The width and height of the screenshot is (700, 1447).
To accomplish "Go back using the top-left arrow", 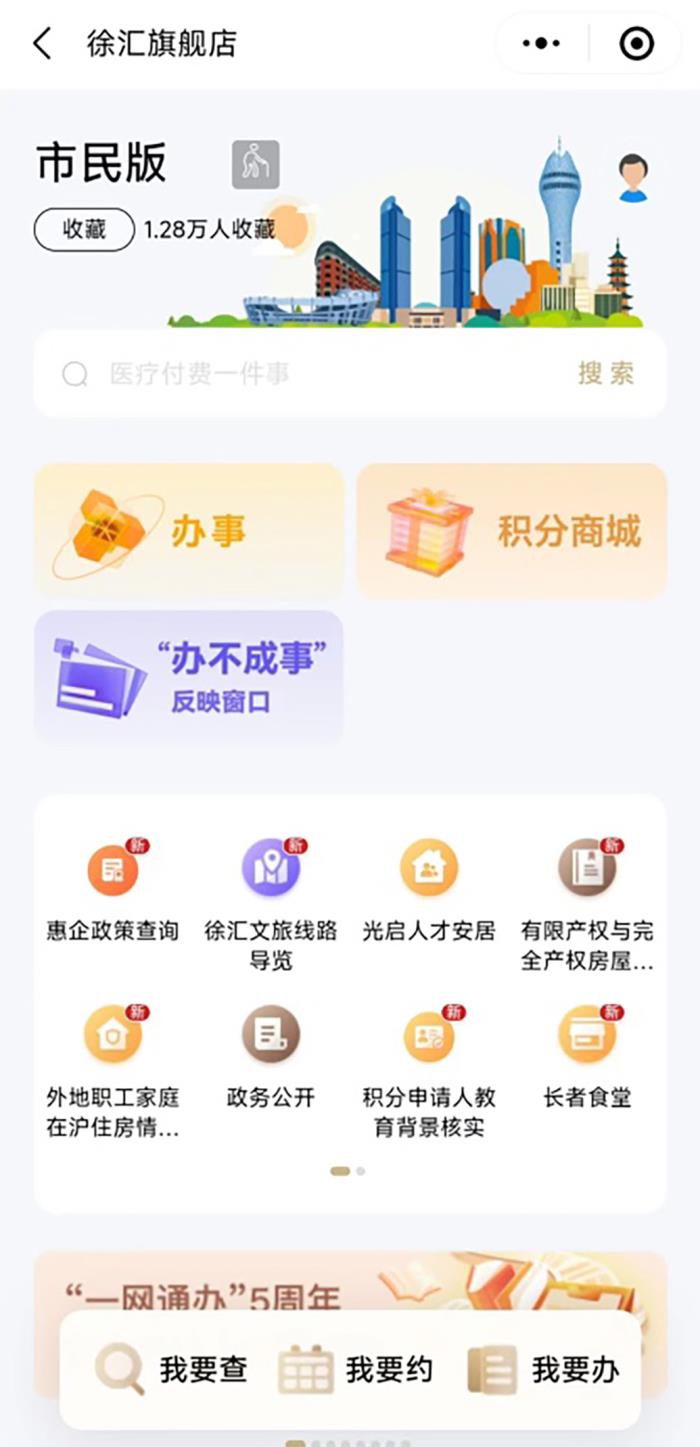I will [x=42, y=44].
